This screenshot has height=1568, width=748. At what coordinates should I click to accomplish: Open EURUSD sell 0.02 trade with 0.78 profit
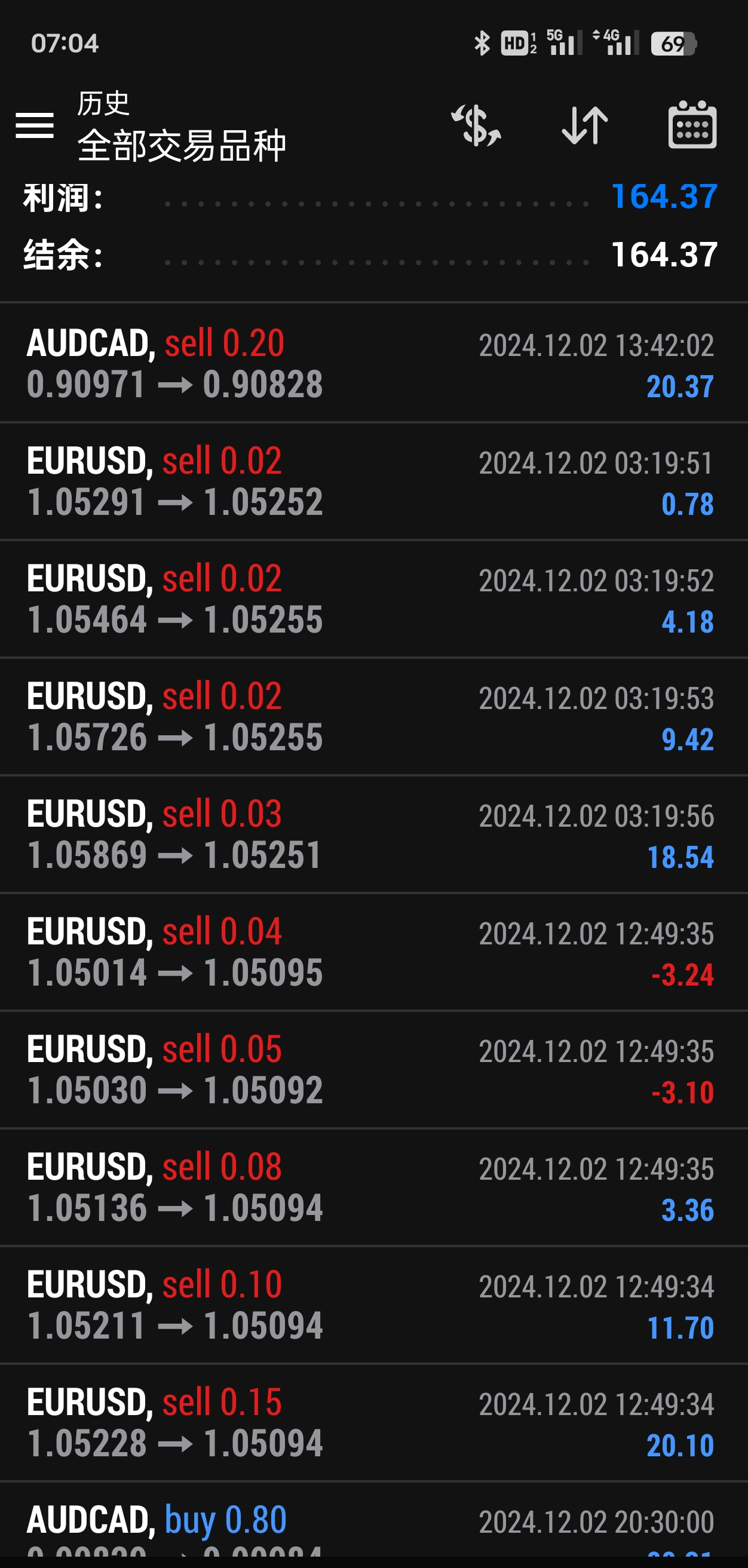tap(373, 481)
